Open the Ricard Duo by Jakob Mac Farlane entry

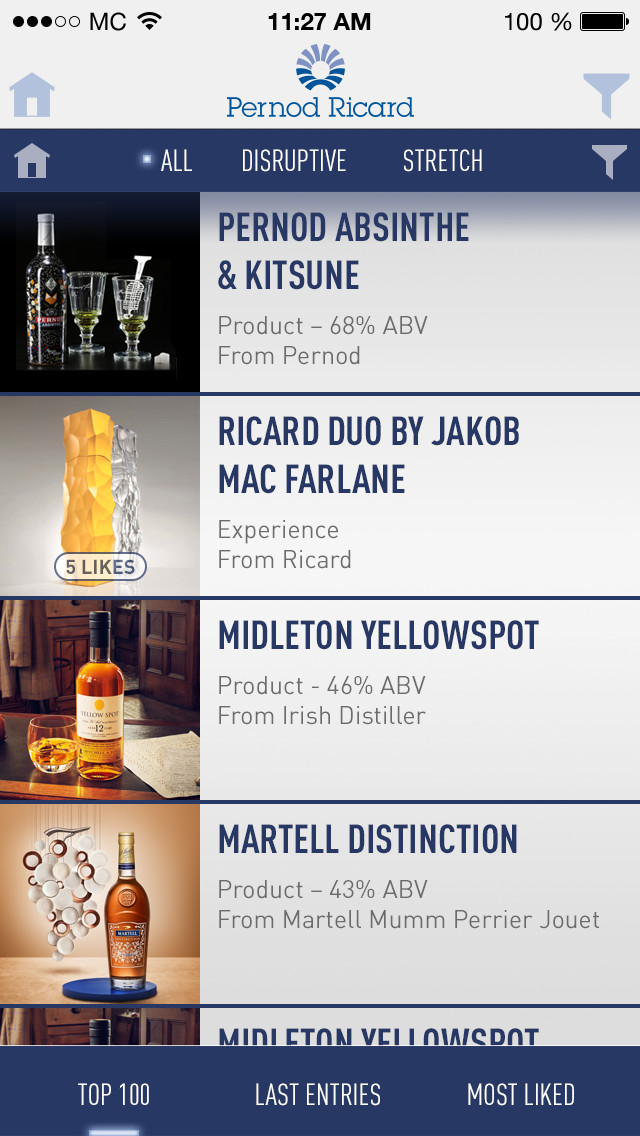(320, 496)
